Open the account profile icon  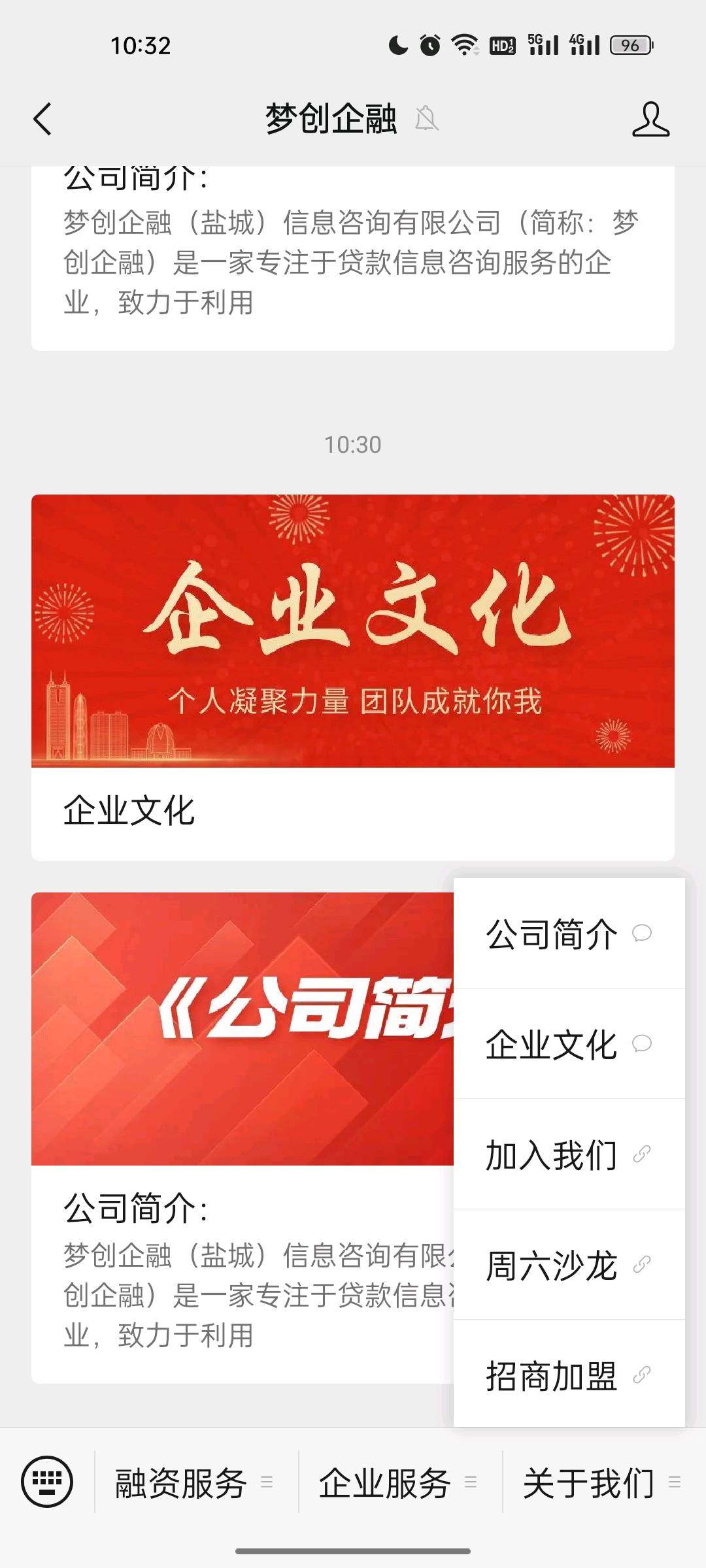coord(650,119)
